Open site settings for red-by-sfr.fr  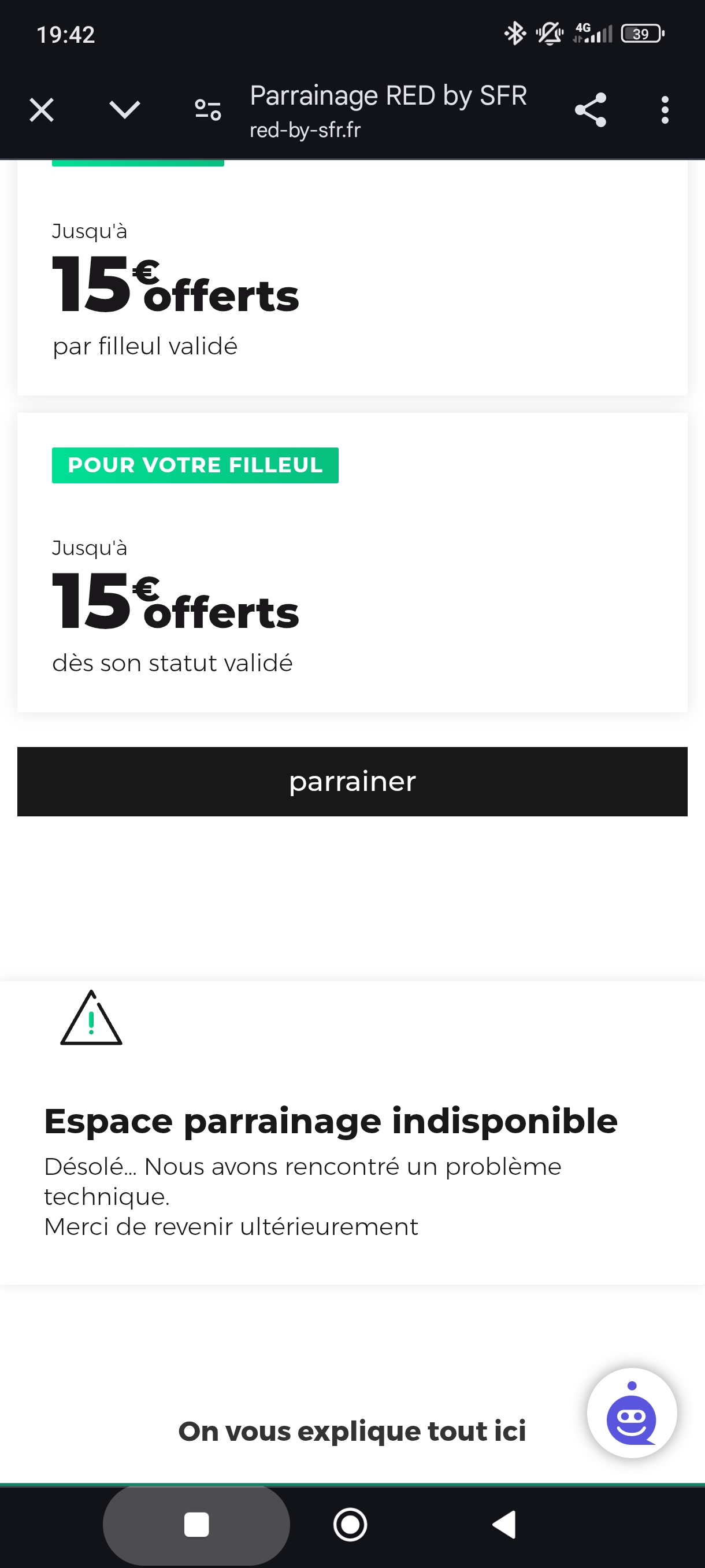pyautogui.click(x=207, y=110)
